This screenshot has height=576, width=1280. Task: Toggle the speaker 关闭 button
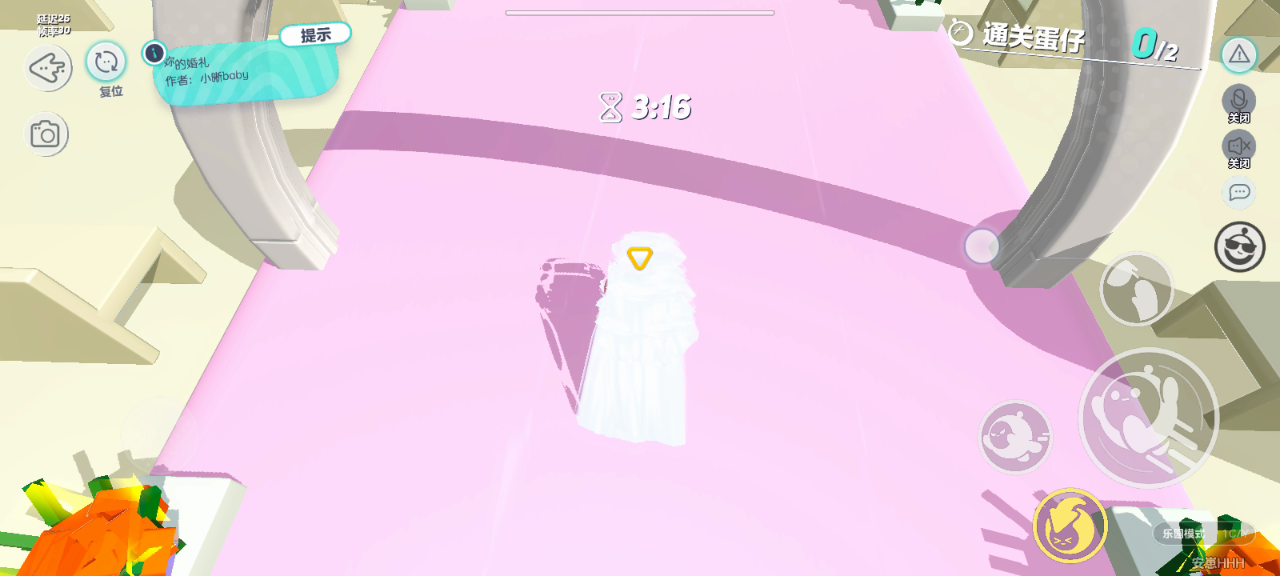pos(1239,146)
